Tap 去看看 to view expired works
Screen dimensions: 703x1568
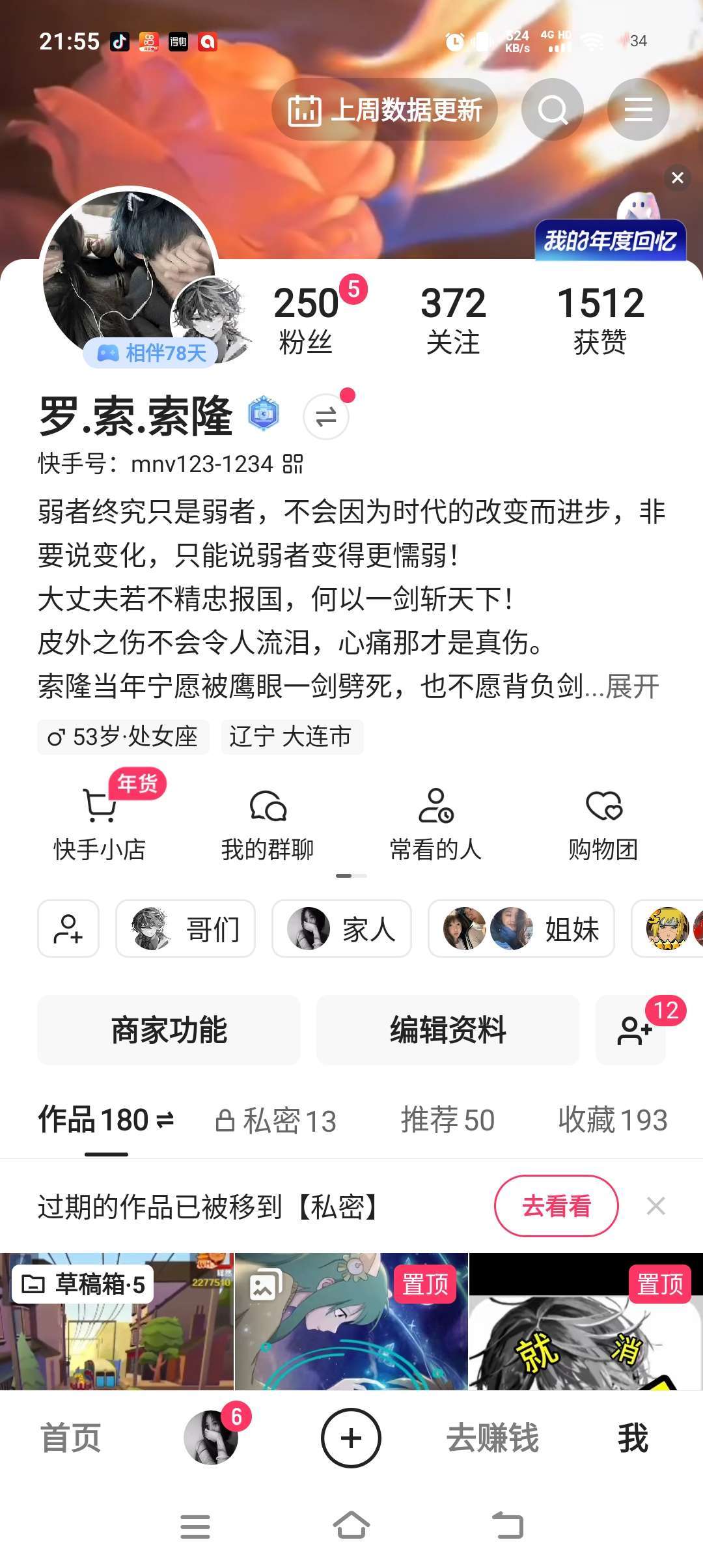[x=556, y=1206]
